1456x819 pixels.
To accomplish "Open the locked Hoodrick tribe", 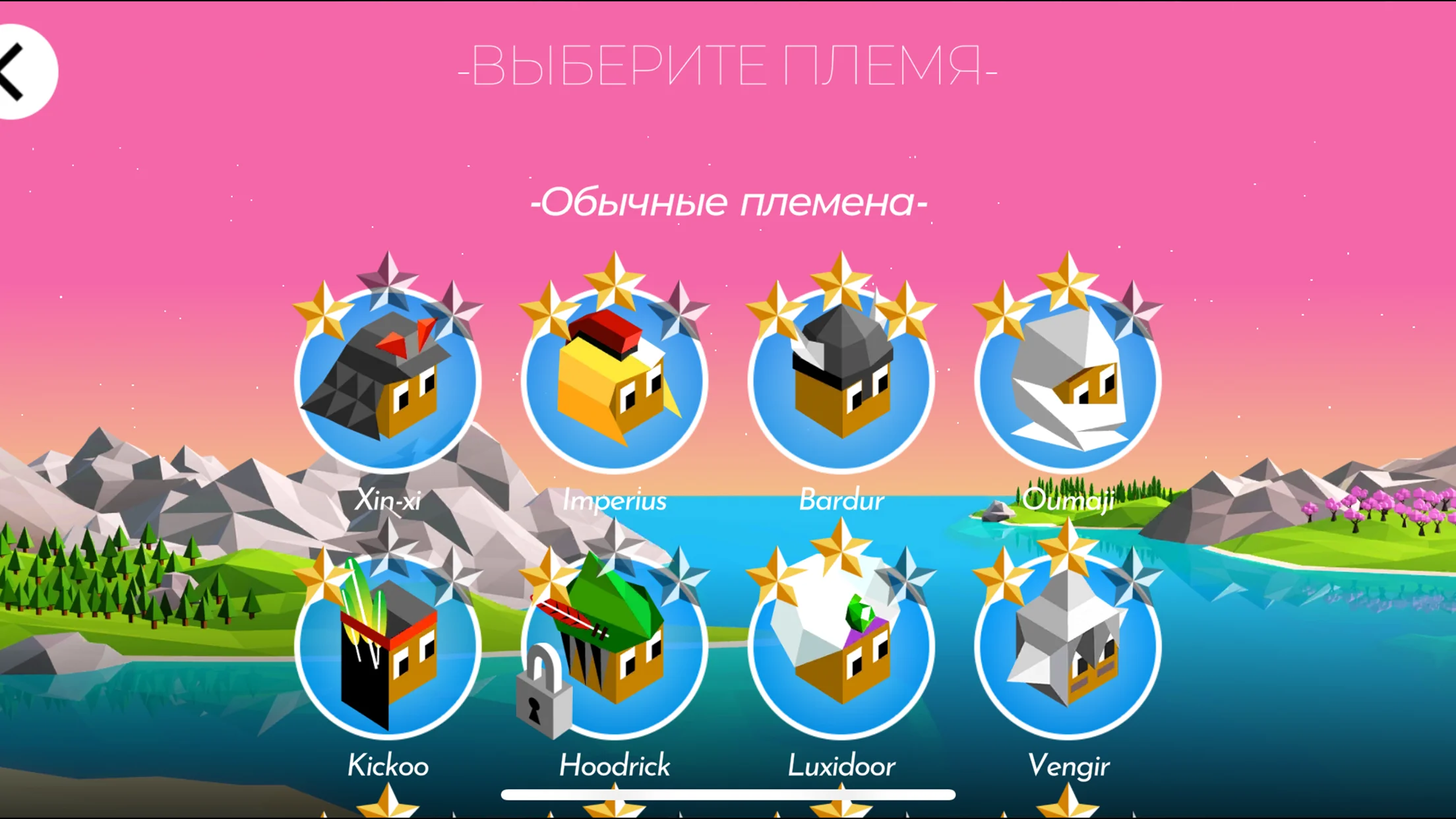I will [615, 648].
